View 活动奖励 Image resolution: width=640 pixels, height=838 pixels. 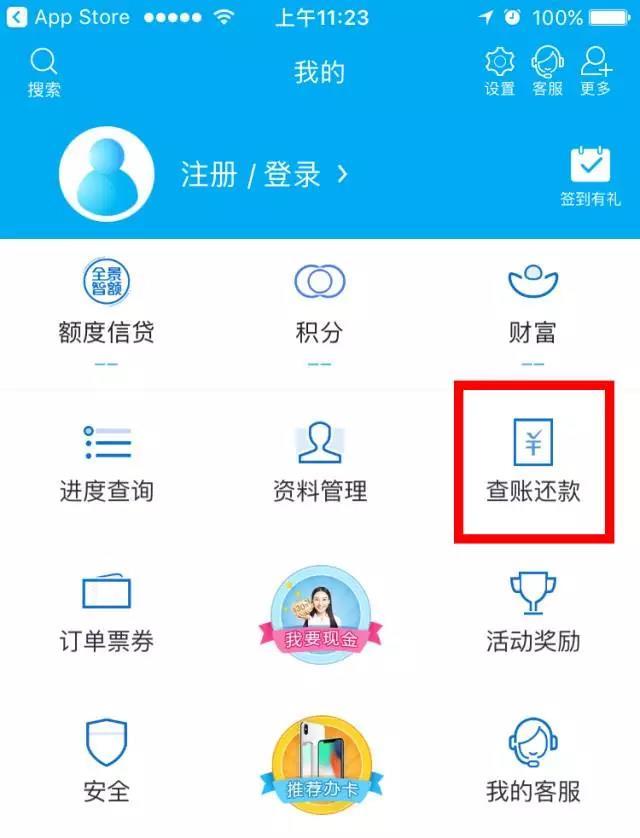(x=533, y=612)
